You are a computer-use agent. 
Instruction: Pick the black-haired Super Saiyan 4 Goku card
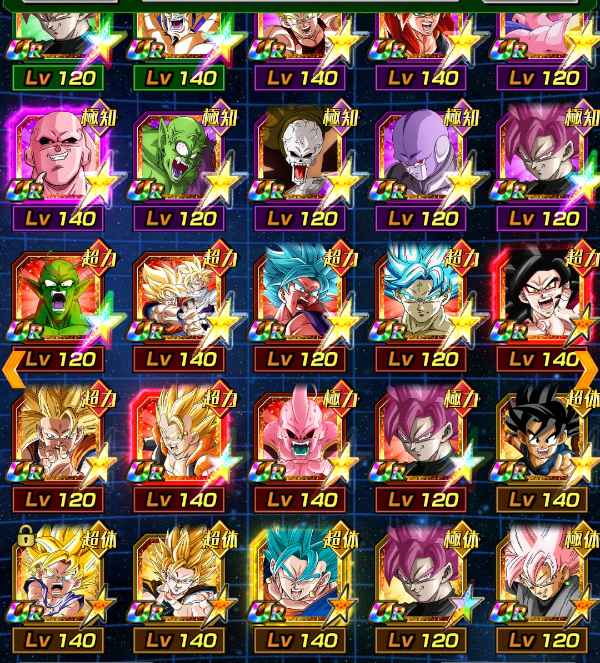pyautogui.click(x=540, y=301)
